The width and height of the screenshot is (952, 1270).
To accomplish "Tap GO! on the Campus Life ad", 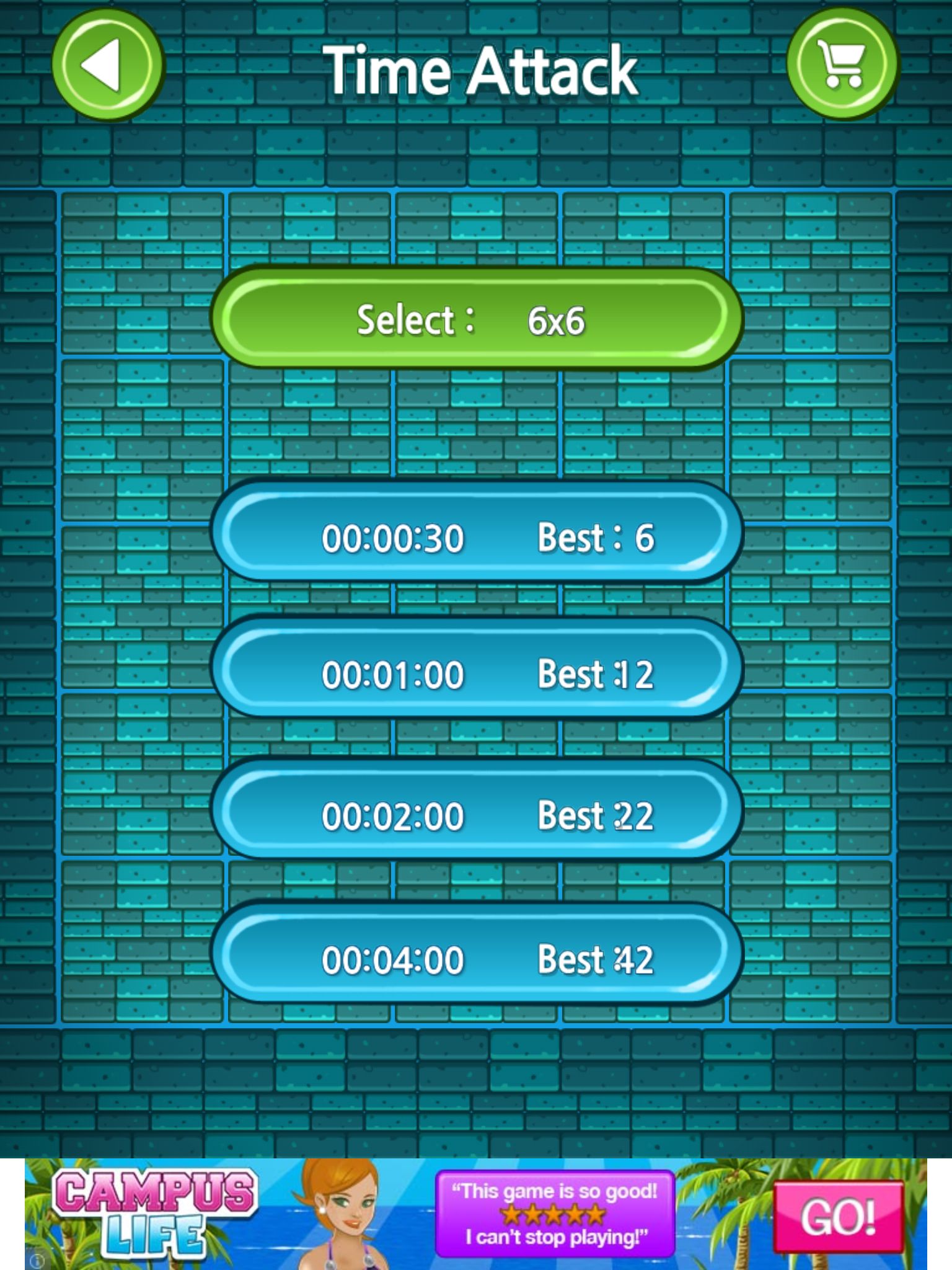I will click(x=838, y=1215).
